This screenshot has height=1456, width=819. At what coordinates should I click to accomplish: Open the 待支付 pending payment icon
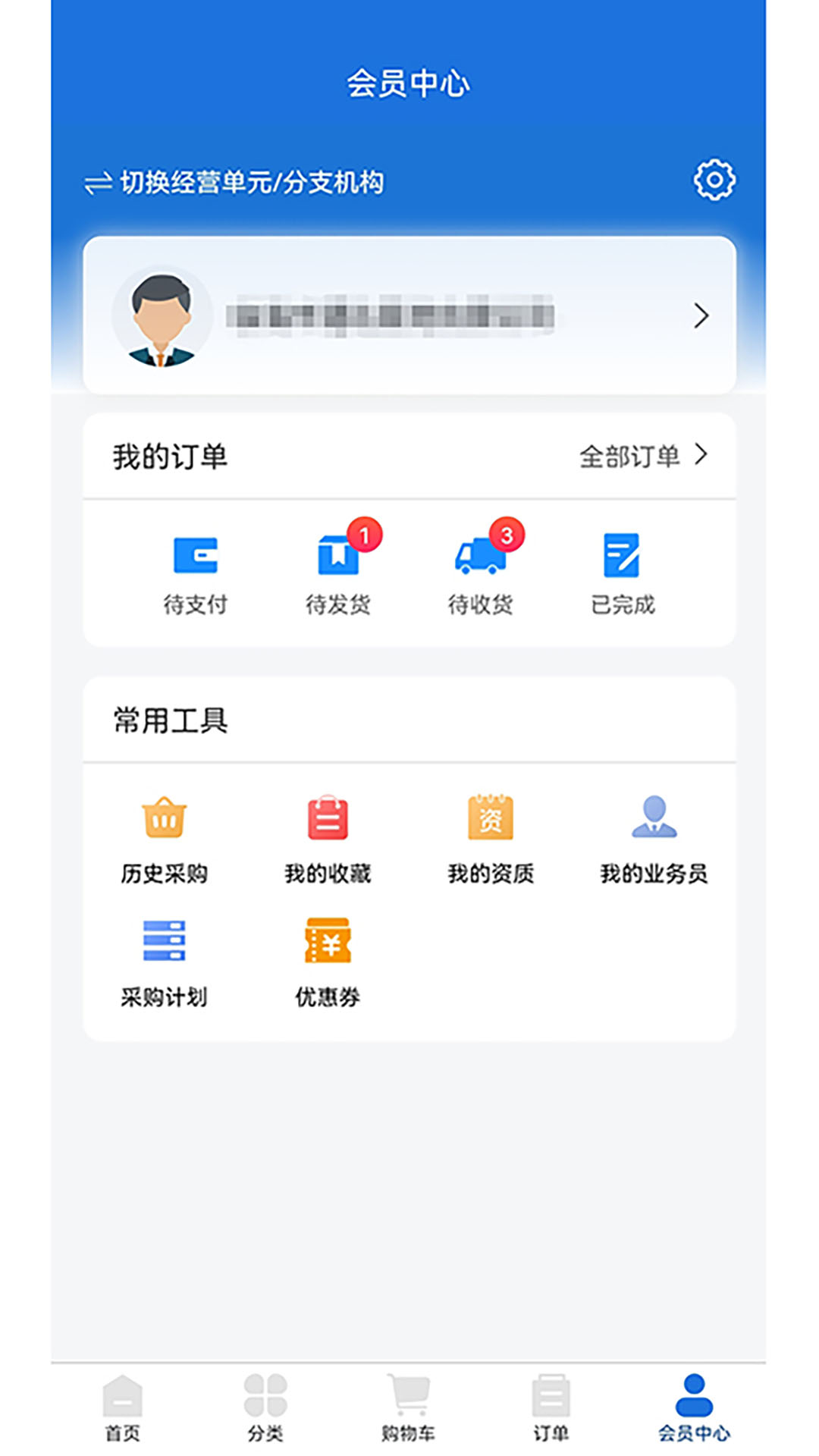click(196, 557)
